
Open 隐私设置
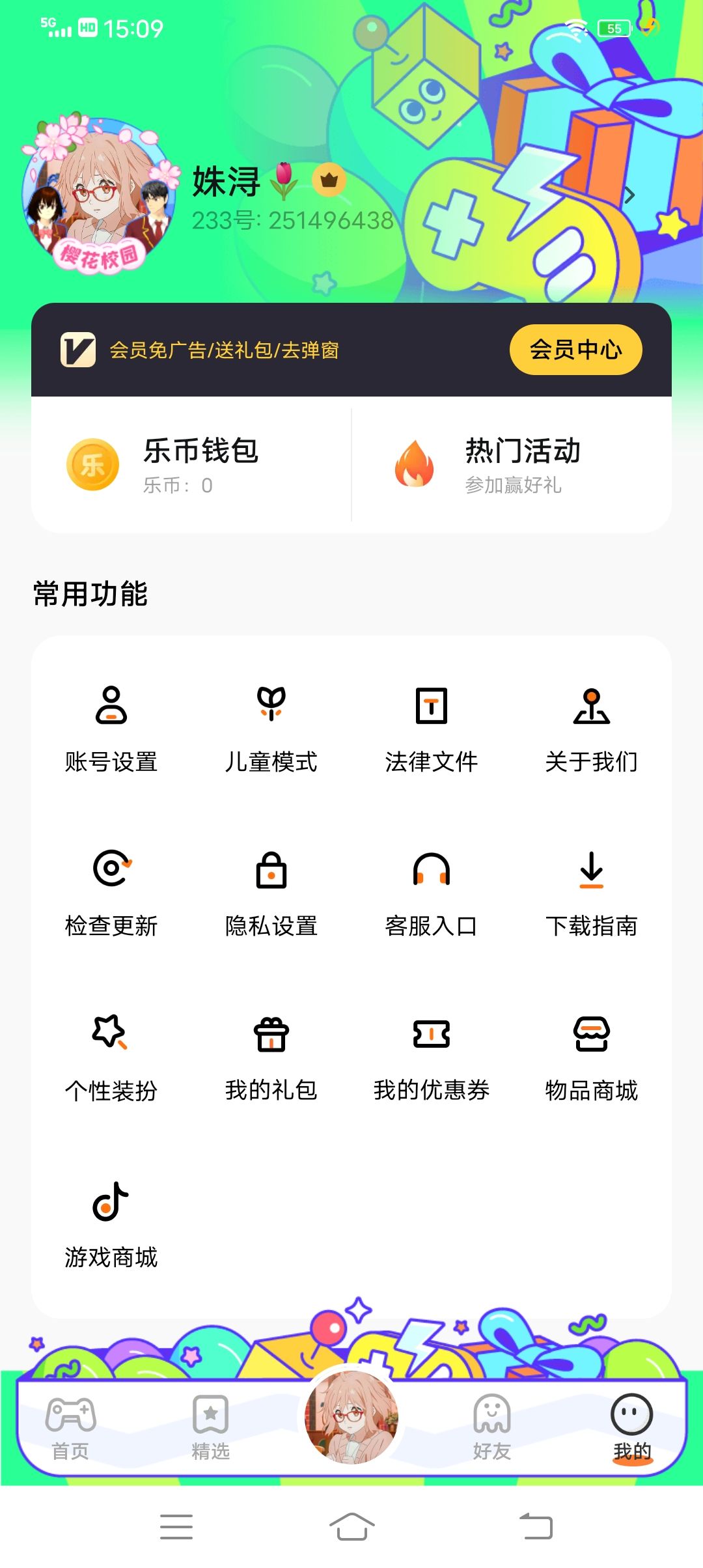coord(271,892)
